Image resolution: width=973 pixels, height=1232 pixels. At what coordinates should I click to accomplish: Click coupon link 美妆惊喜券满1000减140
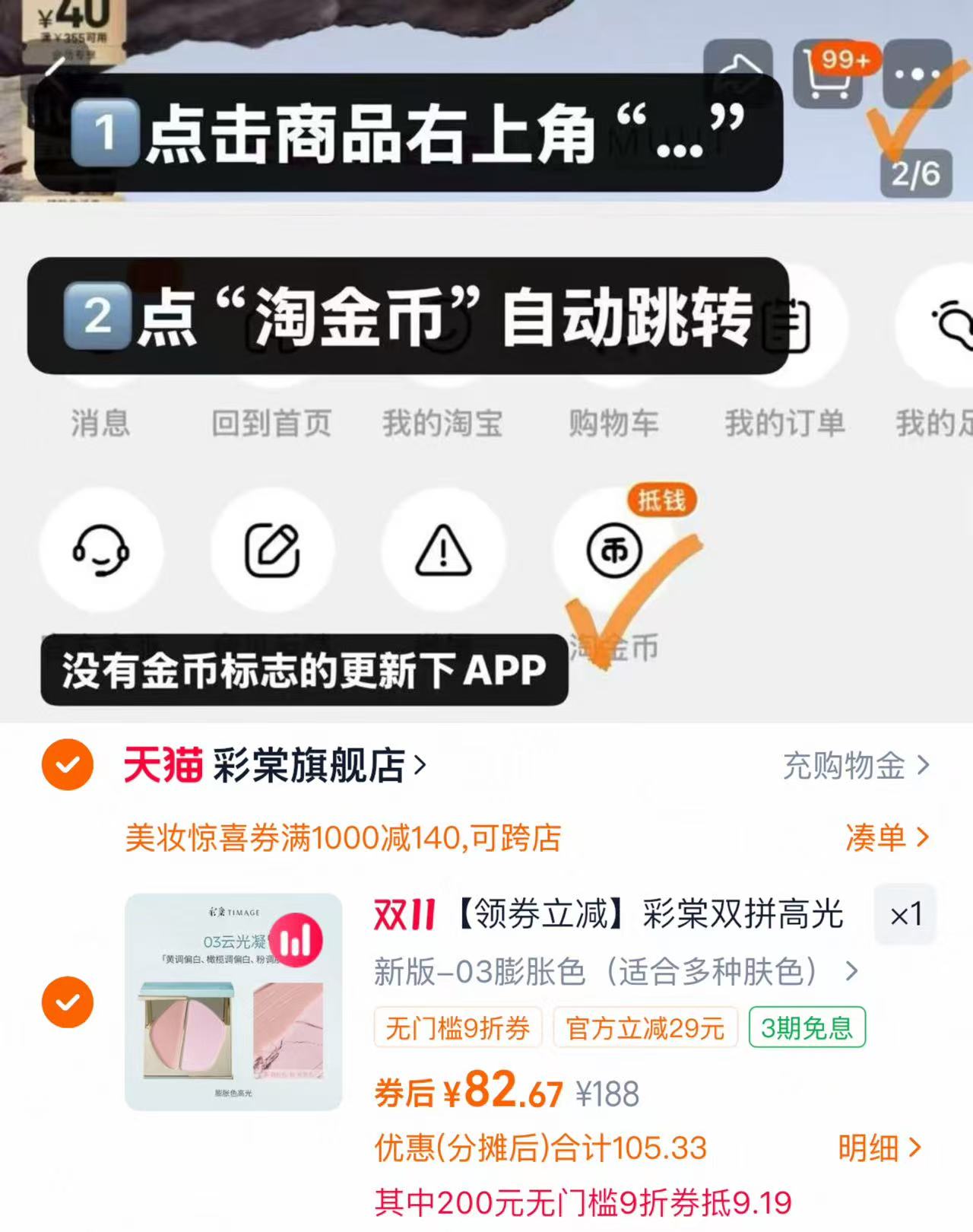point(342,839)
